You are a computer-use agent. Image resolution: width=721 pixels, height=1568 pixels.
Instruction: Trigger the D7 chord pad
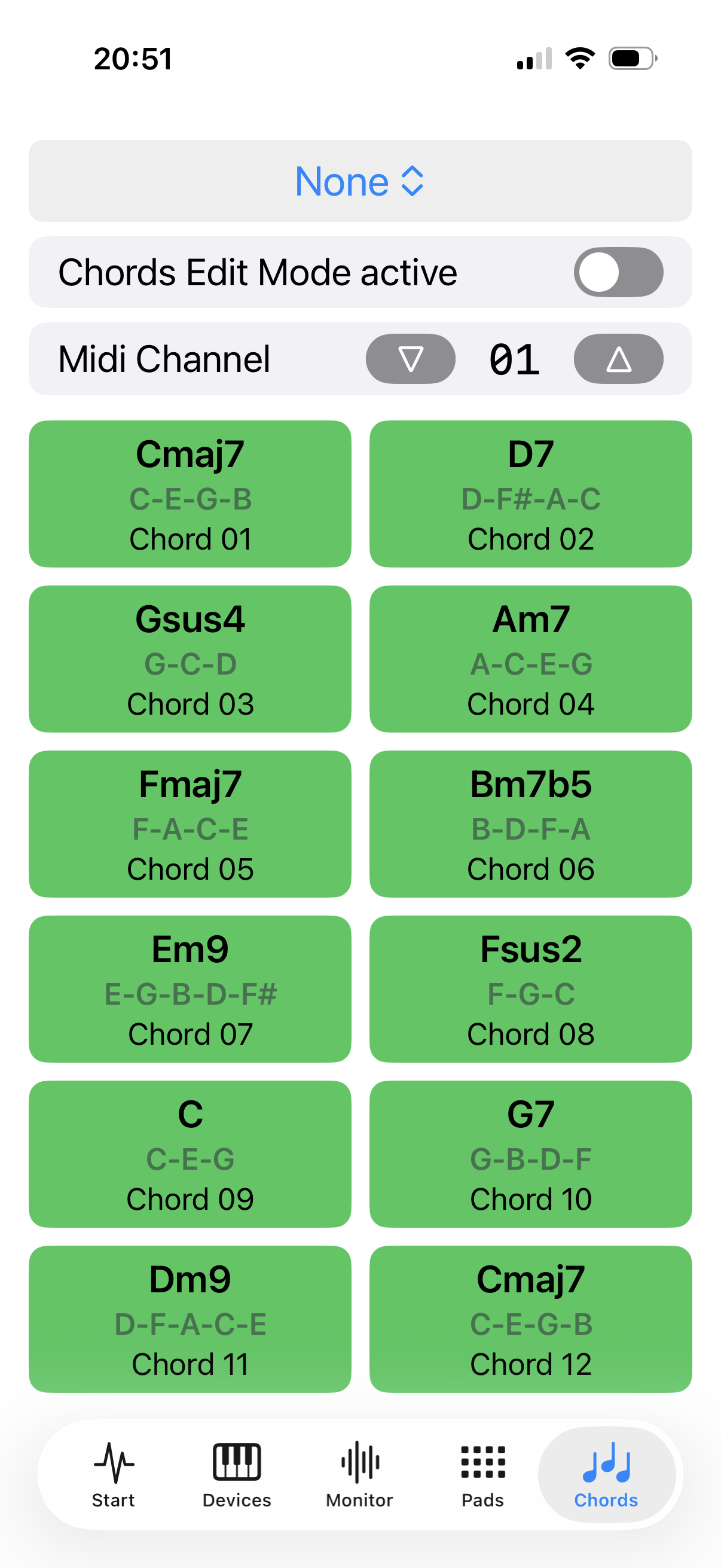coord(530,493)
